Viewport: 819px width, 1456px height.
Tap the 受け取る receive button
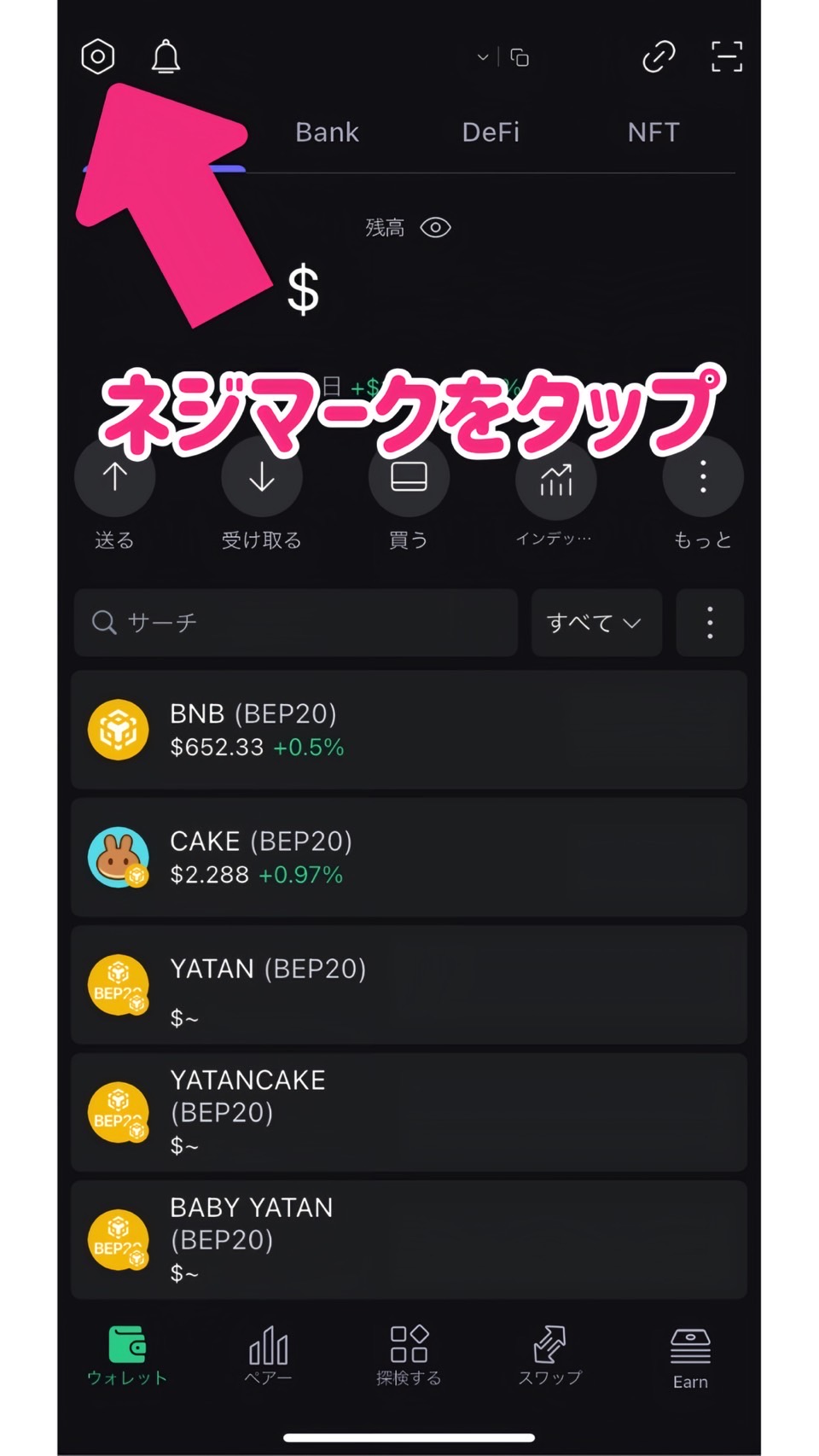point(262,478)
